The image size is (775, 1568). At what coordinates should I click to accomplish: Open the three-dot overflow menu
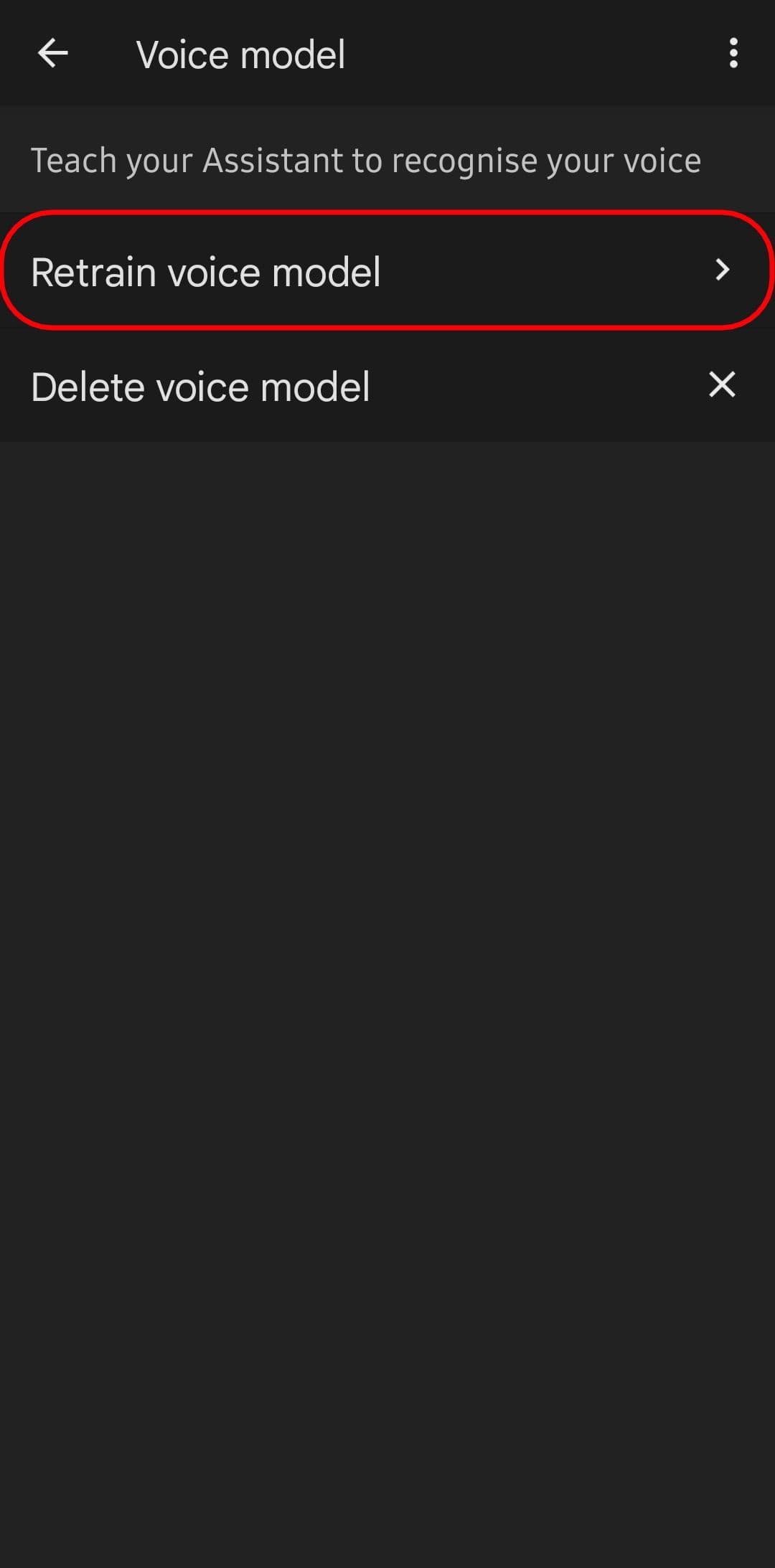733,54
